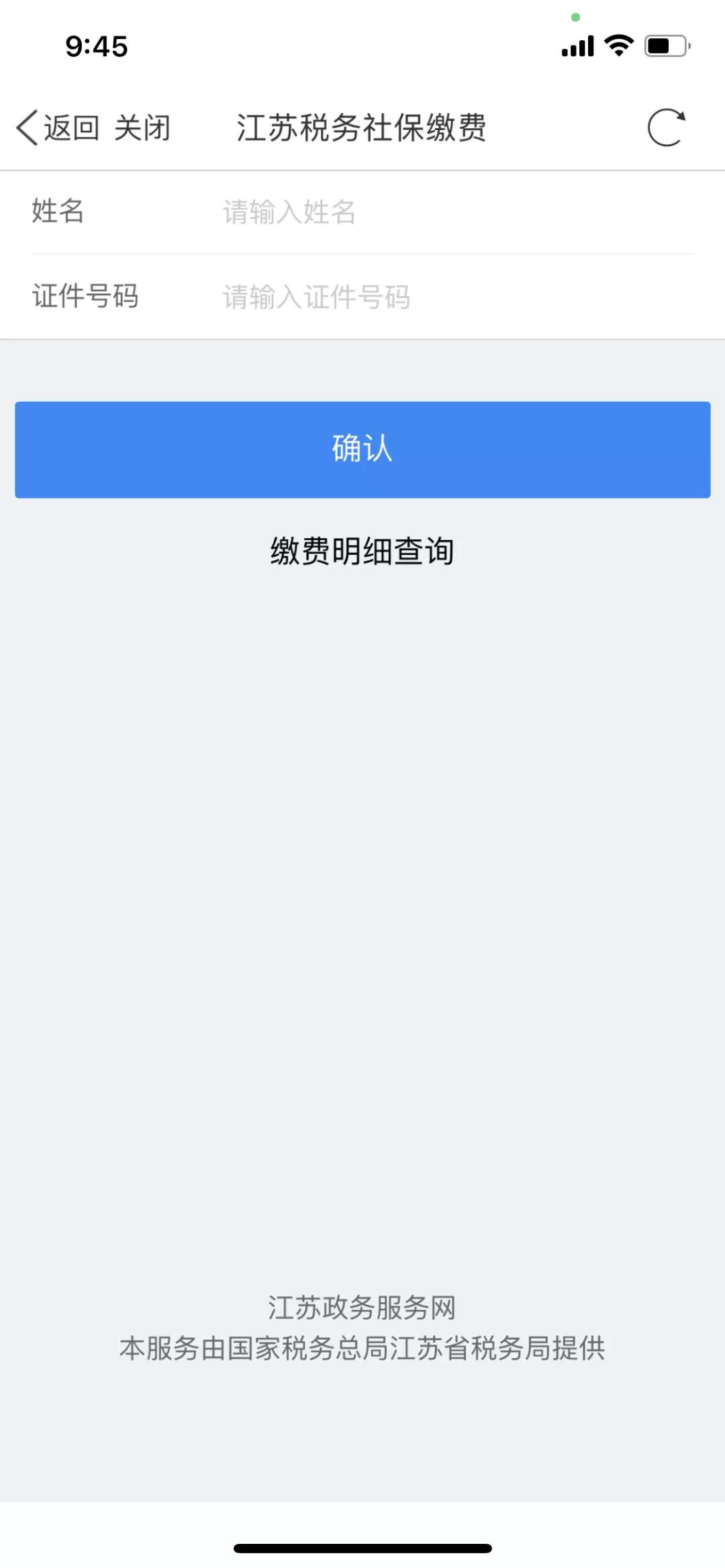The width and height of the screenshot is (725, 1568).
Task: Tap the blue 确认 button
Action: 362,450
